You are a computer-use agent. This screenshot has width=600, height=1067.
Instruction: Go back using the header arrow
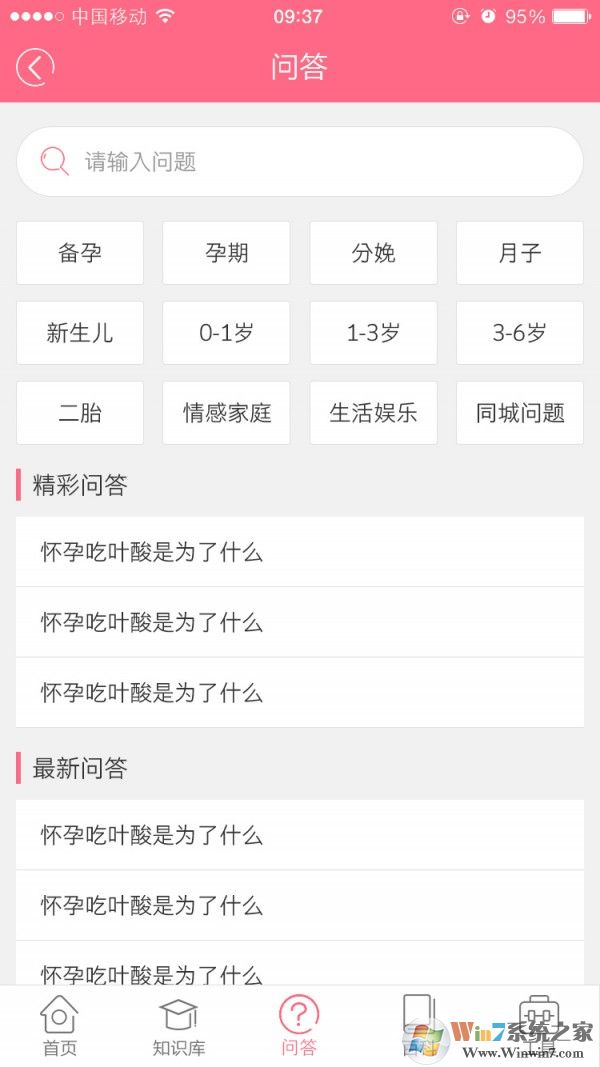click(x=35, y=68)
